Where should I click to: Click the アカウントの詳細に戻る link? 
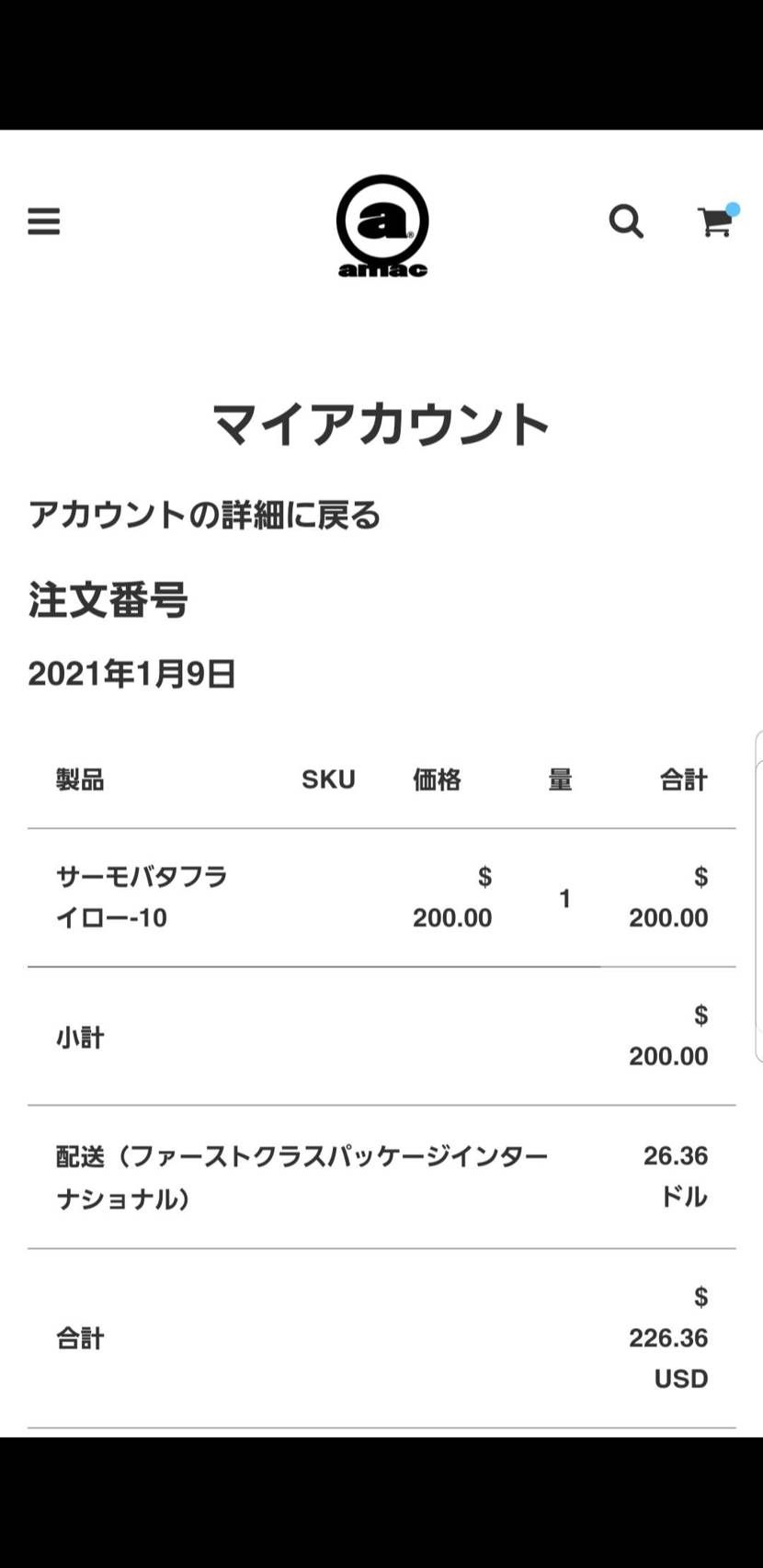click(209, 515)
